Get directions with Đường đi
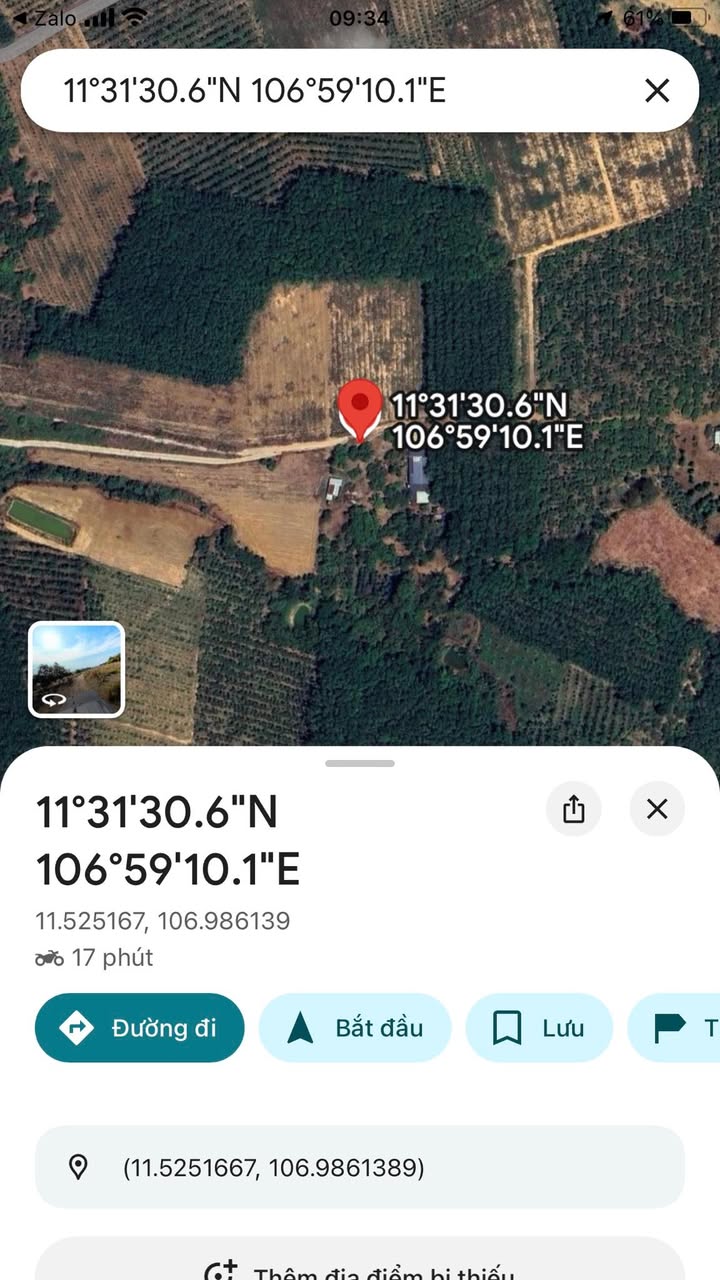The height and width of the screenshot is (1280, 720). coord(140,1028)
